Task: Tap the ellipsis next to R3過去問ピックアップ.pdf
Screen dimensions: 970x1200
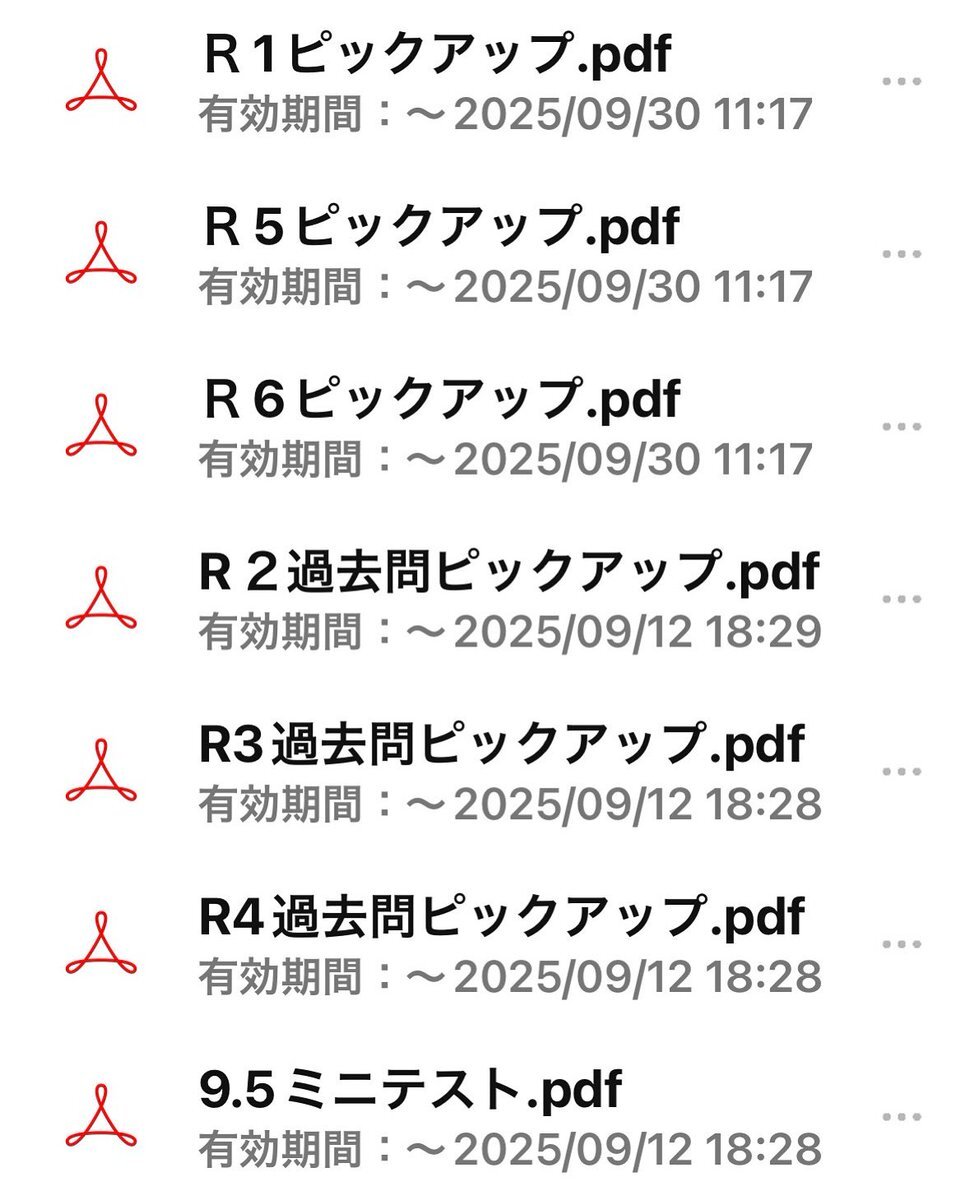Action: point(901,772)
